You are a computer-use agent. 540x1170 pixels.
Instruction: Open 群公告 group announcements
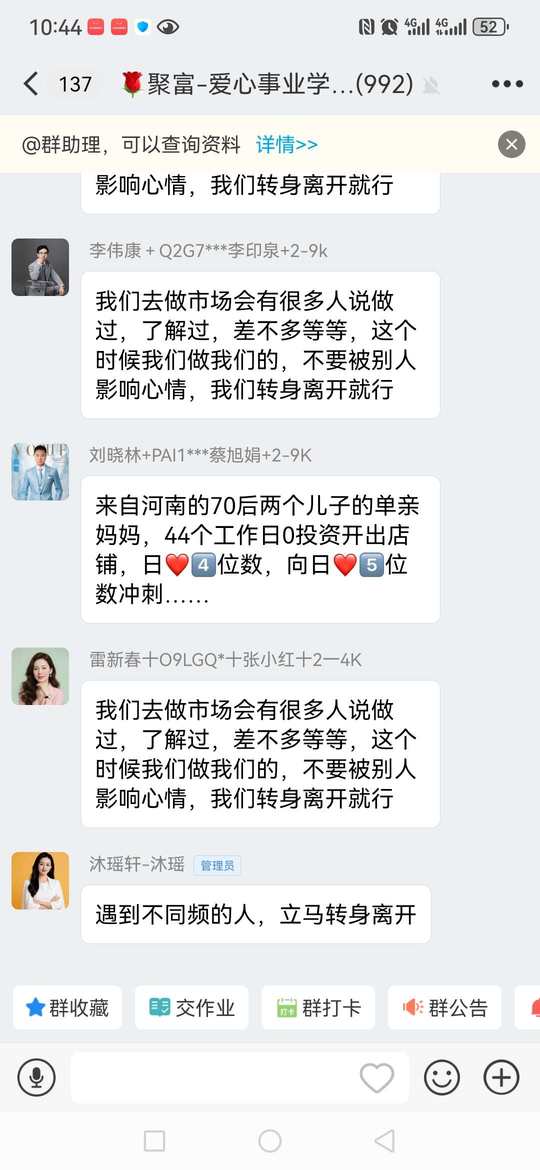coord(445,1007)
